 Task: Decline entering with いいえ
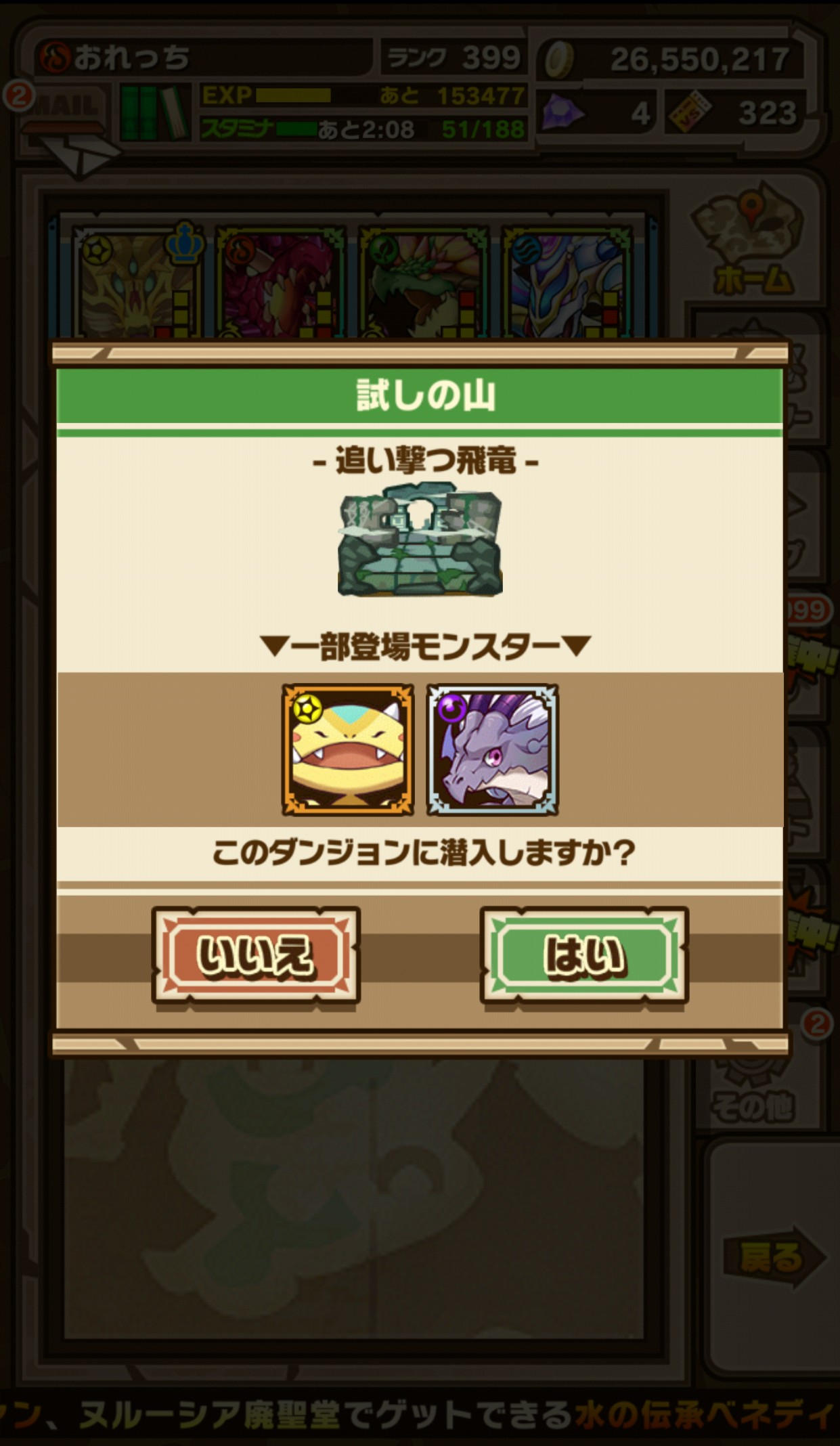point(256,955)
